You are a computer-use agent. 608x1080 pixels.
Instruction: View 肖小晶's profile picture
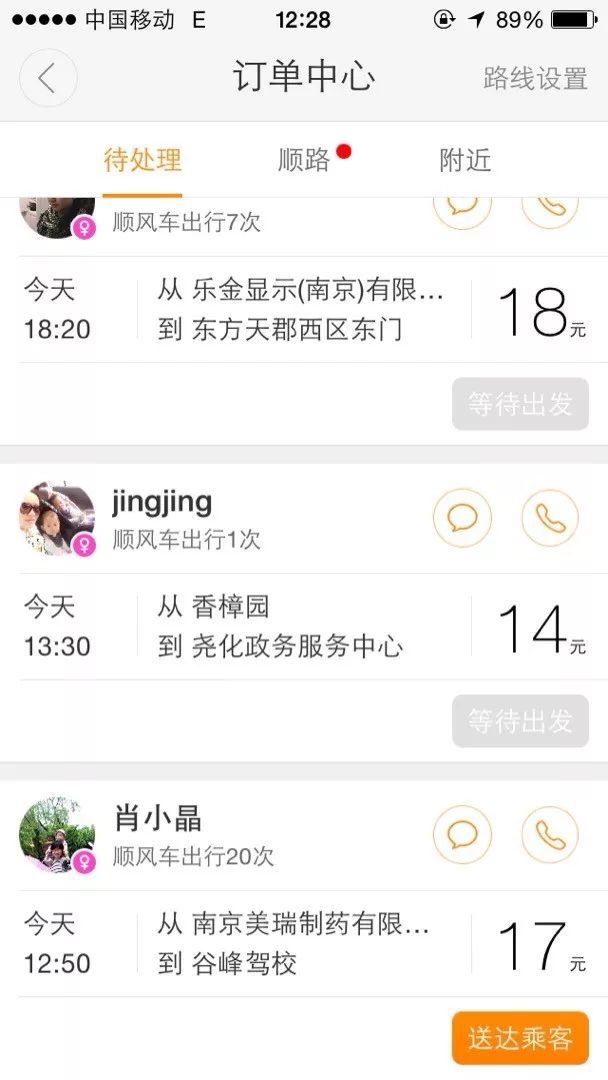57,835
